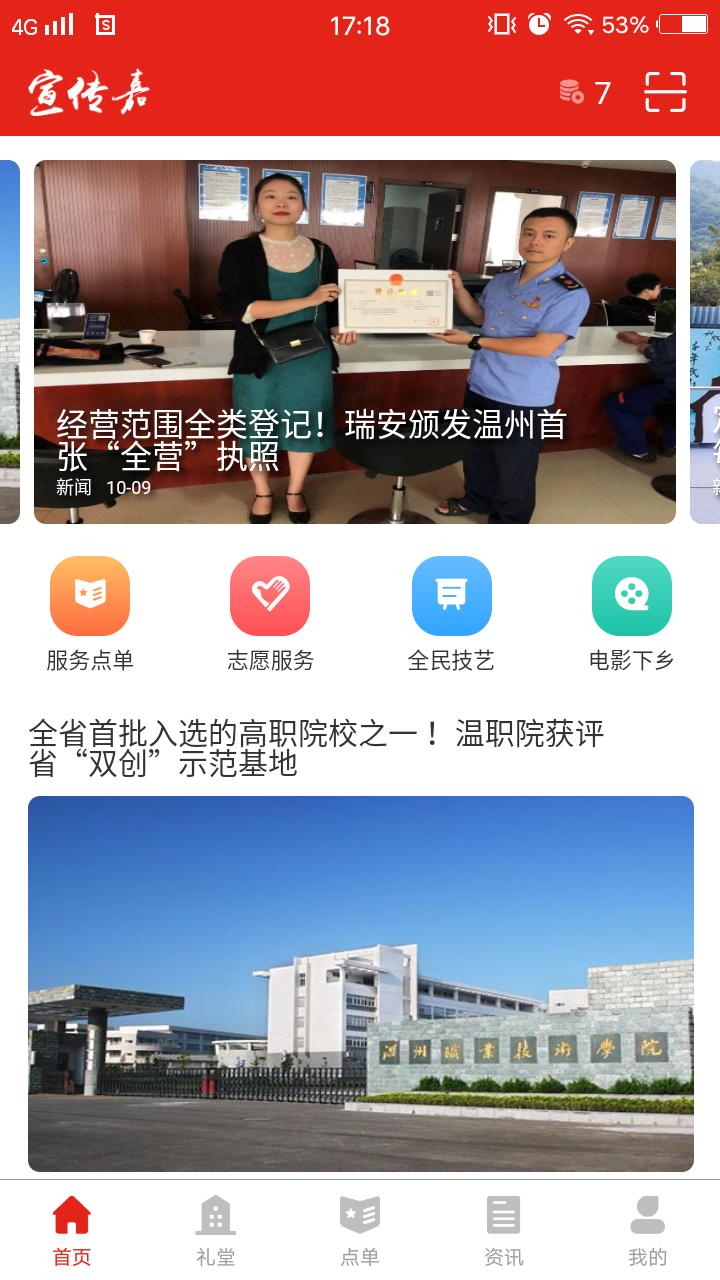The height and width of the screenshot is (1280, 720).
Task: Open the 瑞安颁发温州首张“全营”执照 news banner
Action: coord(355,342)
